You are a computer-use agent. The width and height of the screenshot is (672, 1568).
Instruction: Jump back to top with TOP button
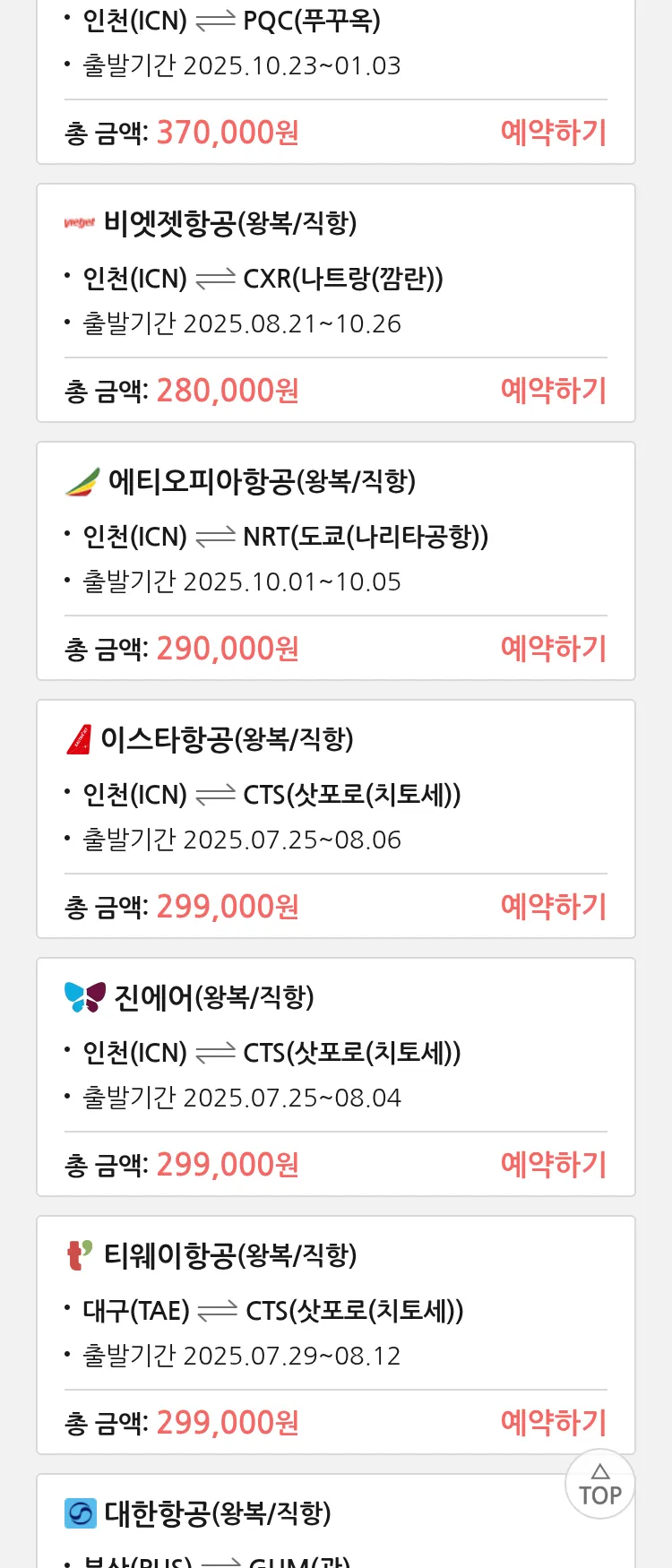tap(599, 1485)
